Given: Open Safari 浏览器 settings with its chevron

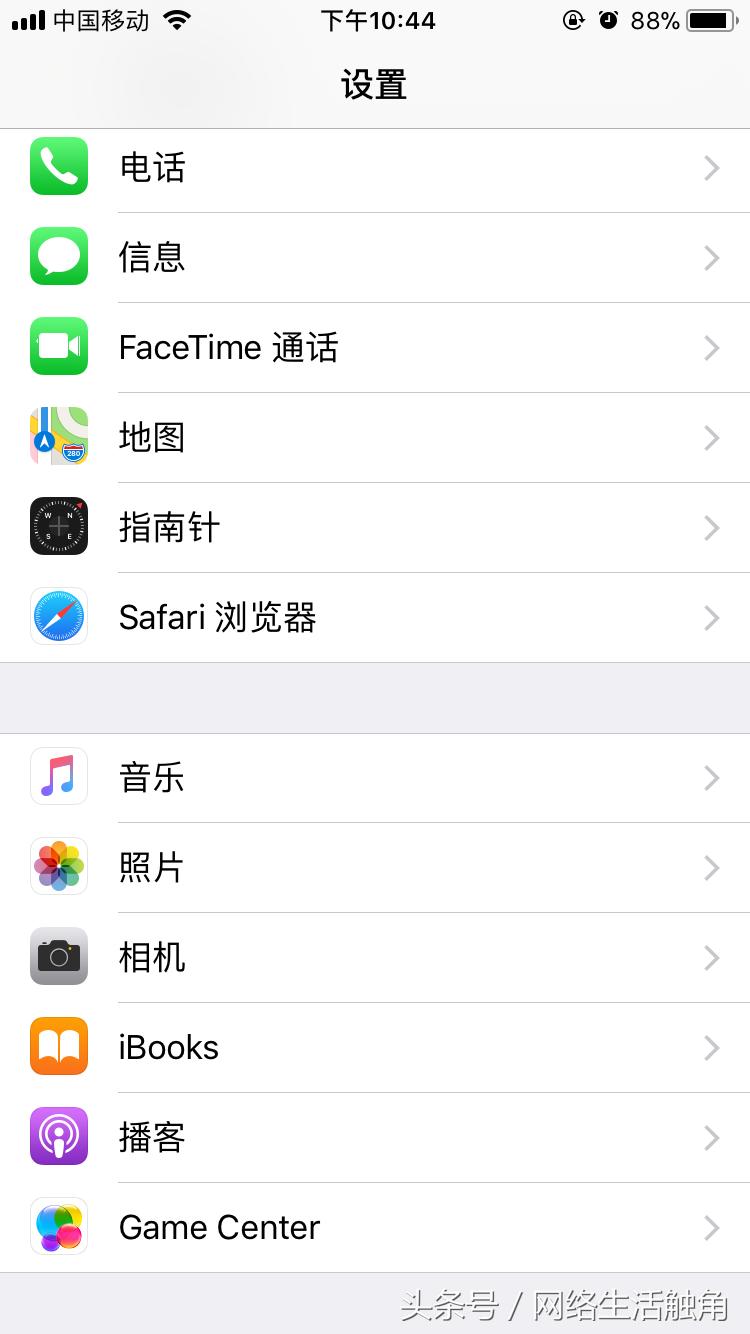Looking at the screenshot, I should coord(711,617).
